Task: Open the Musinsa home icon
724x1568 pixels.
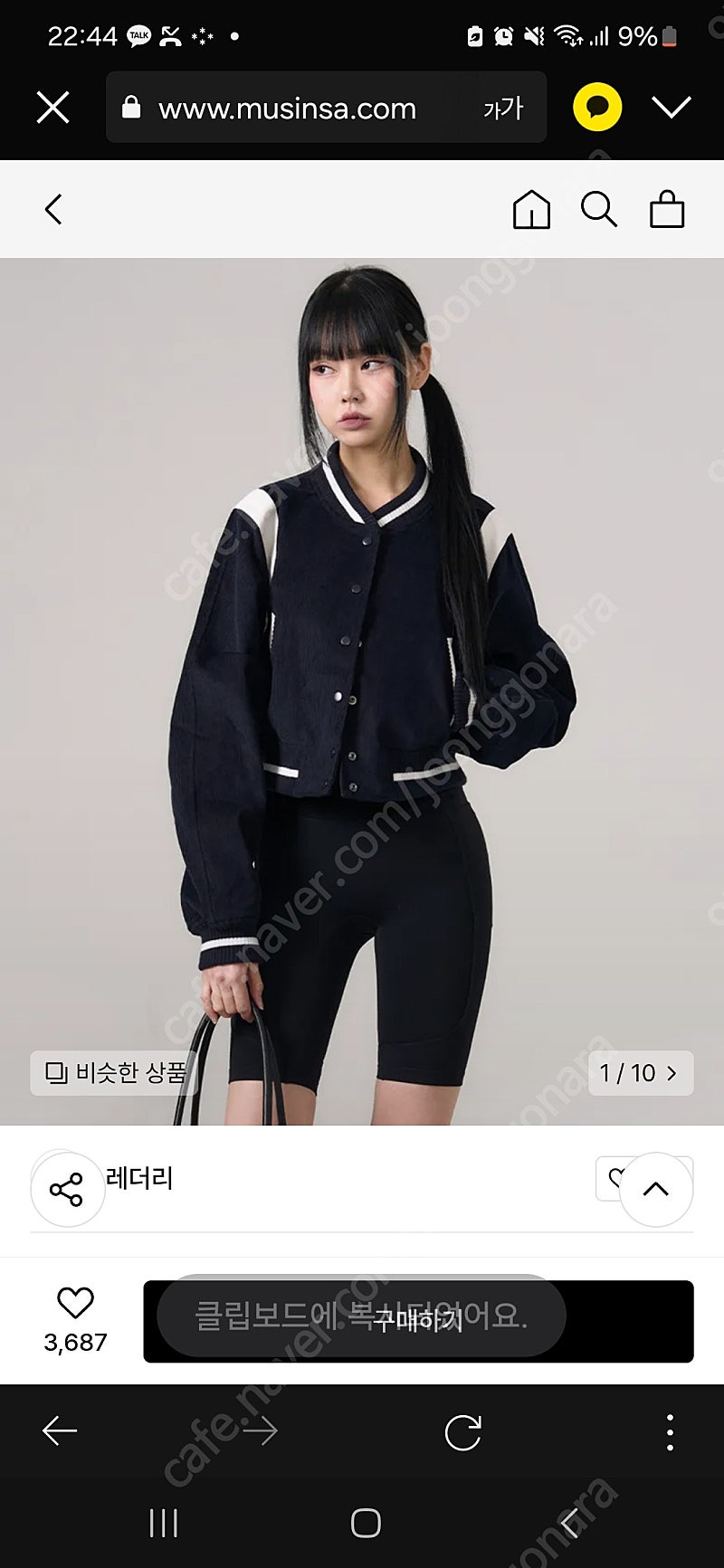Action: click(x=531, y=209)
